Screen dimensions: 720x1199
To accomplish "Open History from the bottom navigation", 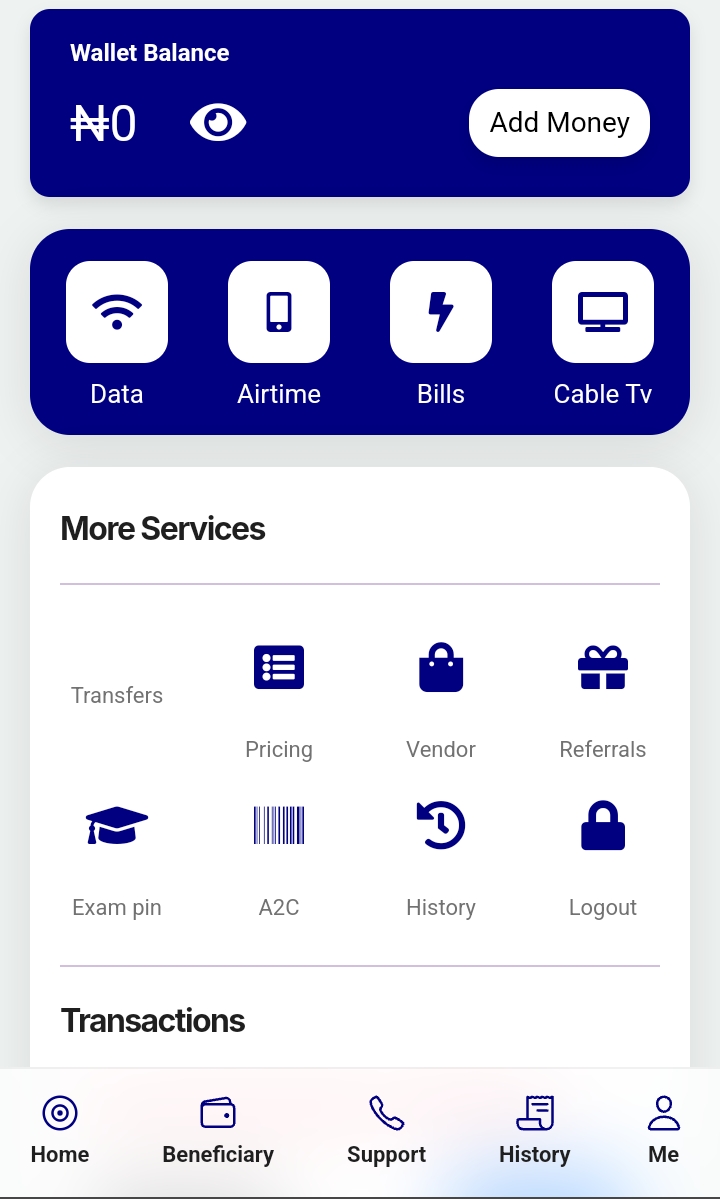I will click(x=534, y=1128).
